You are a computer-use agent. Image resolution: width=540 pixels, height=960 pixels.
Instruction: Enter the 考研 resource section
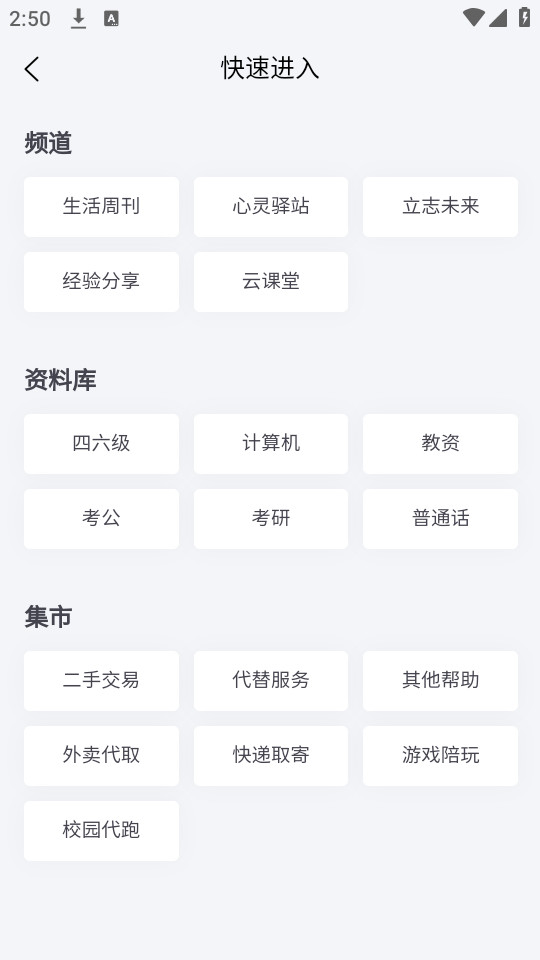tap(271, 519)
